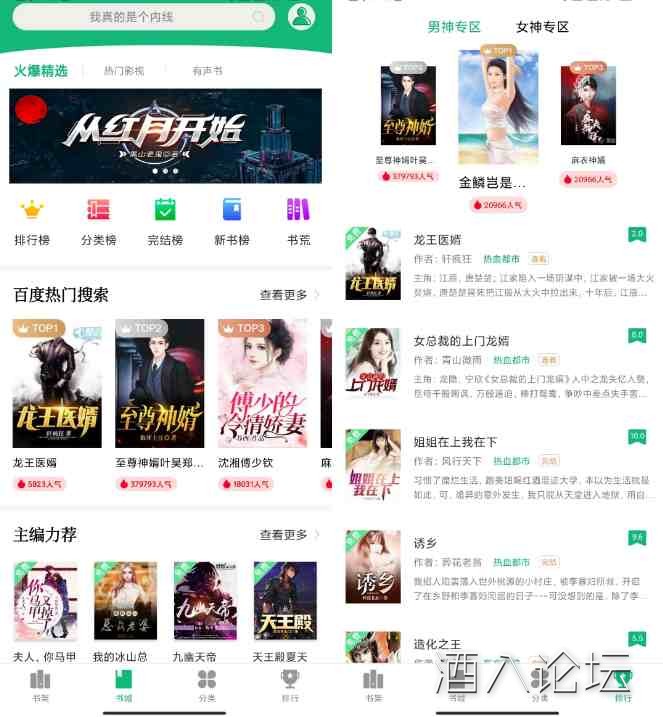Open the 从红月开始 banner

[x=166, y=135]
